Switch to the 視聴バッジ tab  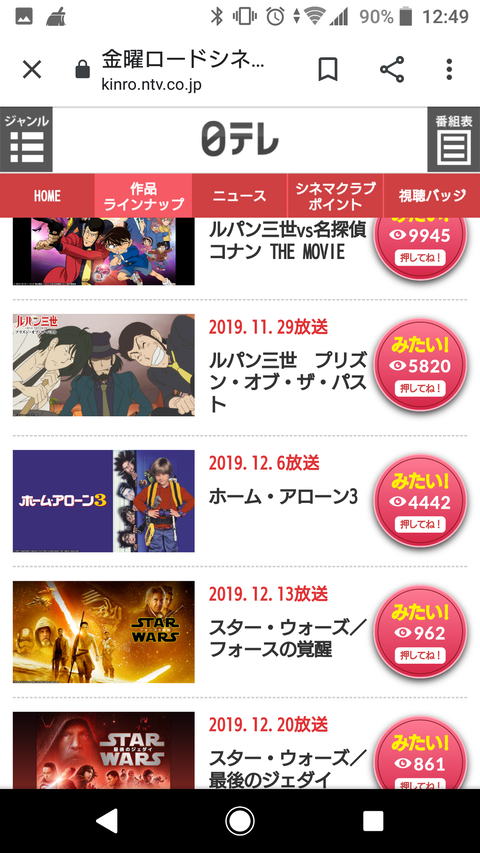tap(432, 196)
